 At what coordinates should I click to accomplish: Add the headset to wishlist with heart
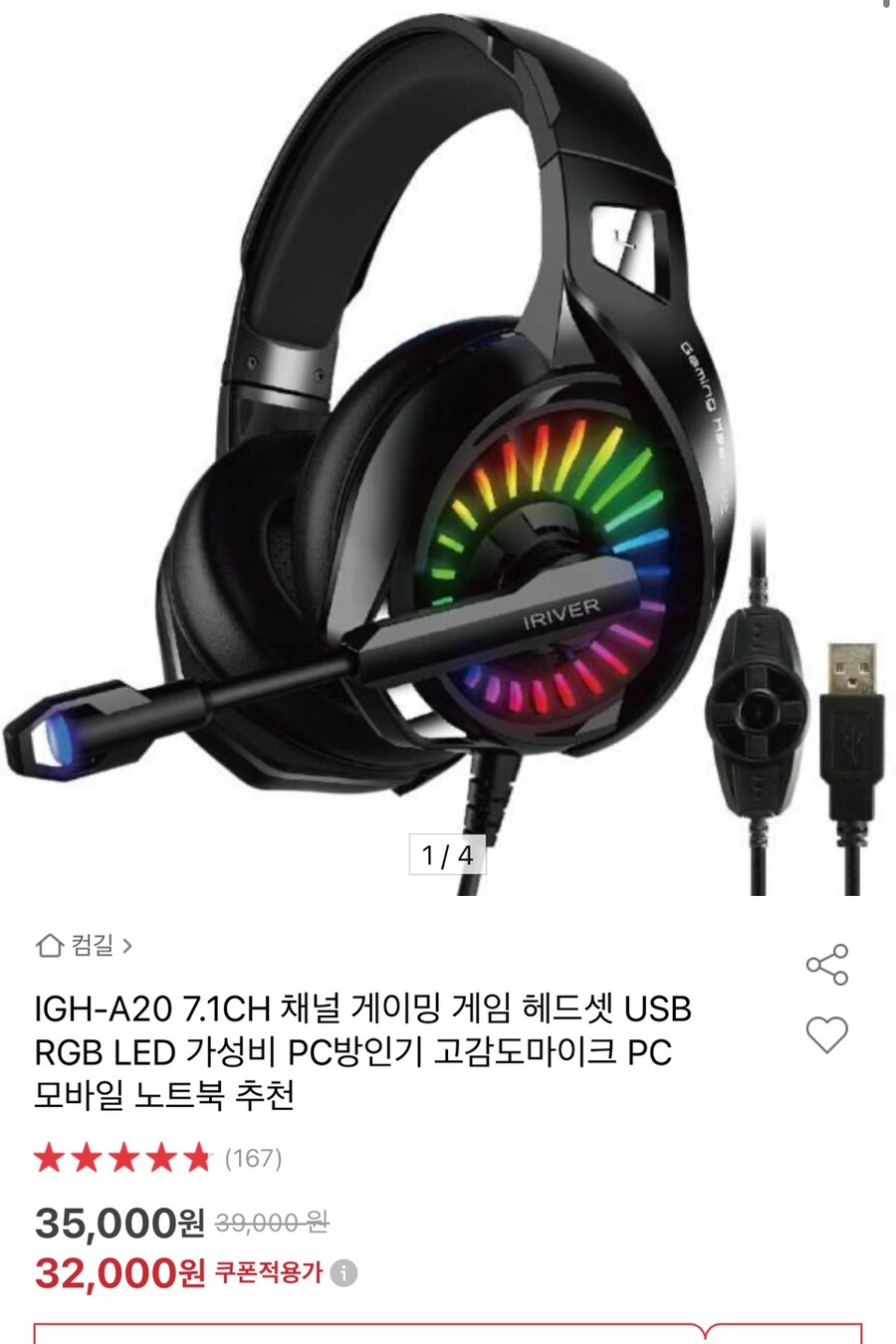826,1035
